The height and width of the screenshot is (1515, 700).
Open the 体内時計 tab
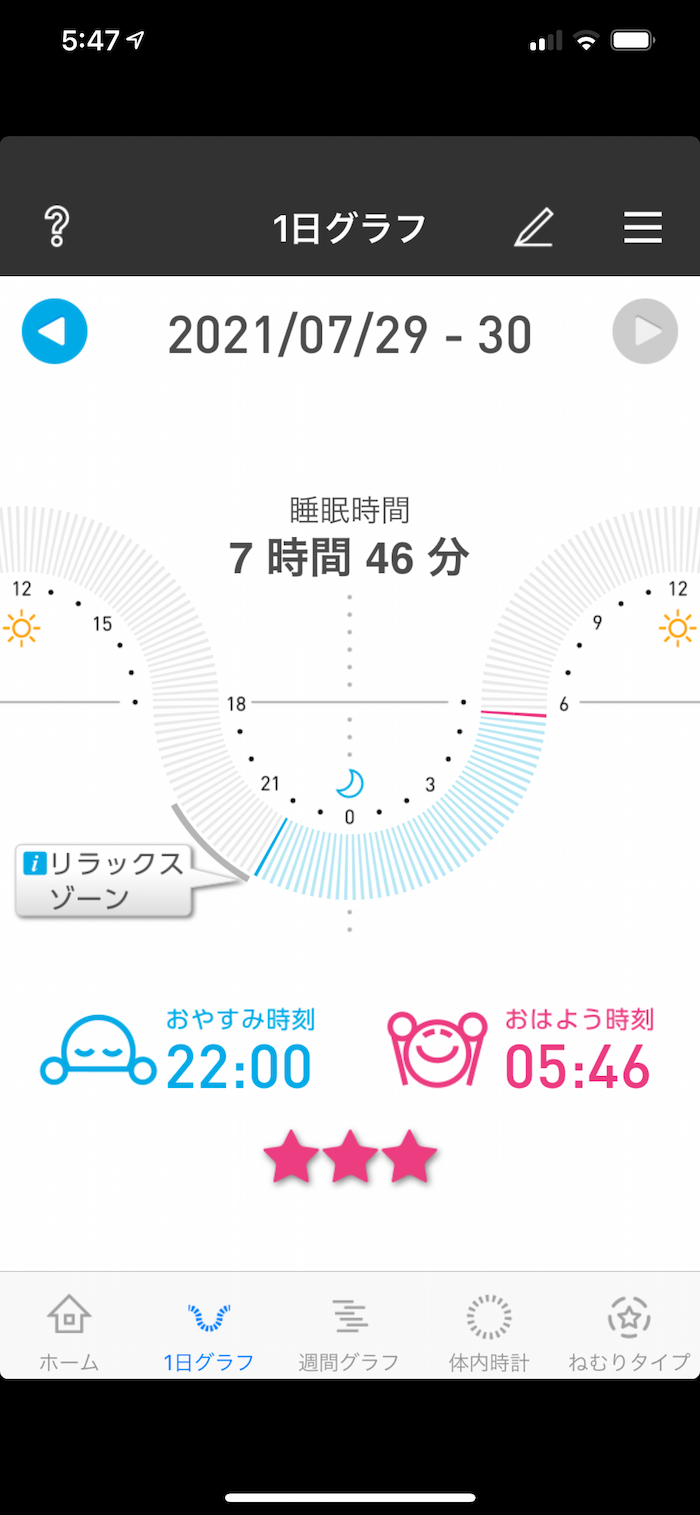[489, 1330]
